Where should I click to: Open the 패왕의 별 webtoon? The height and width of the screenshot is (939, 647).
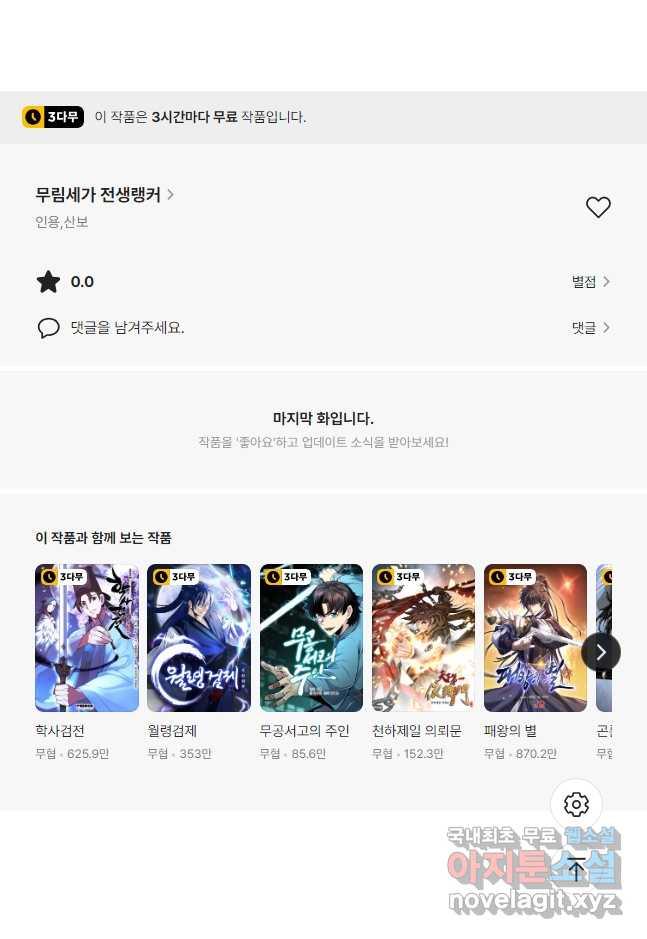535,639
